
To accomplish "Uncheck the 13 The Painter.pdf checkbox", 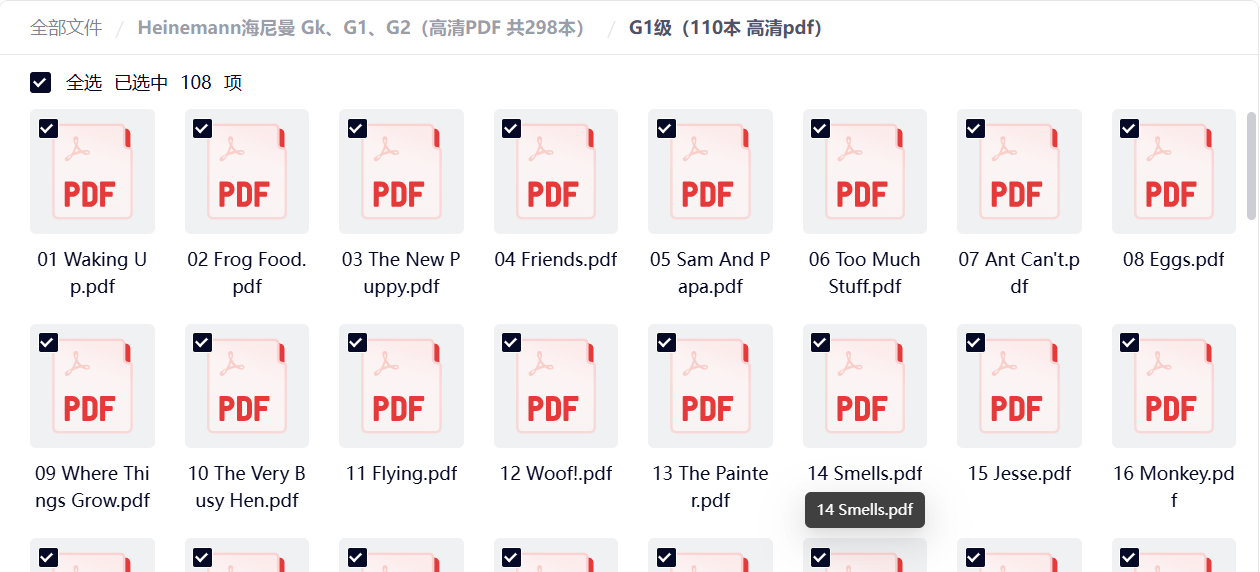I will click(x=666, y=343).
